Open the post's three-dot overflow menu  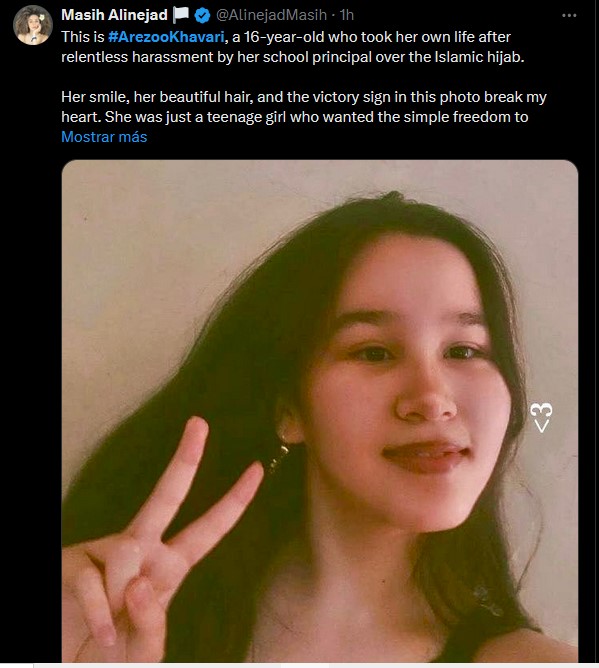569,15
